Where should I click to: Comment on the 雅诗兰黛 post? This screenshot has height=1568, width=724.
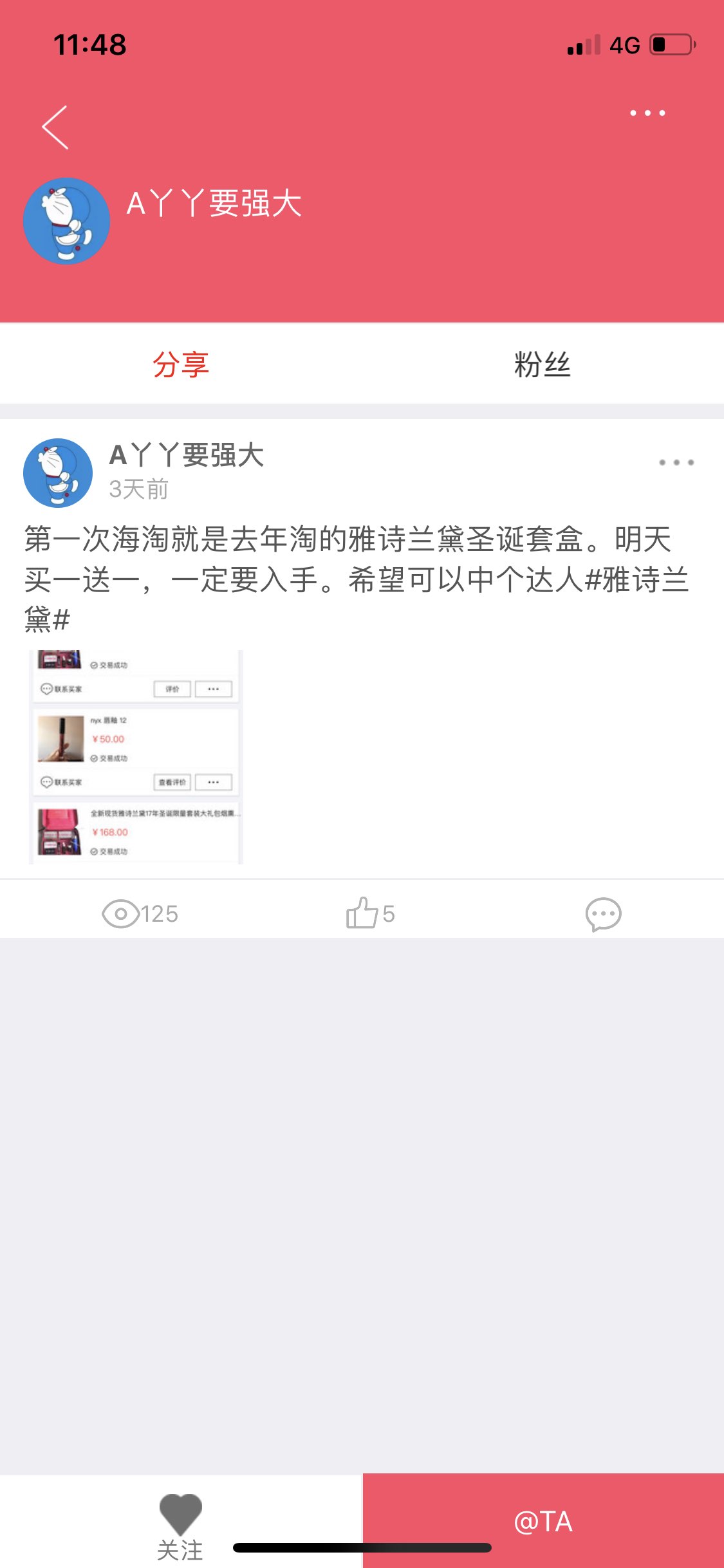(603, 914)
